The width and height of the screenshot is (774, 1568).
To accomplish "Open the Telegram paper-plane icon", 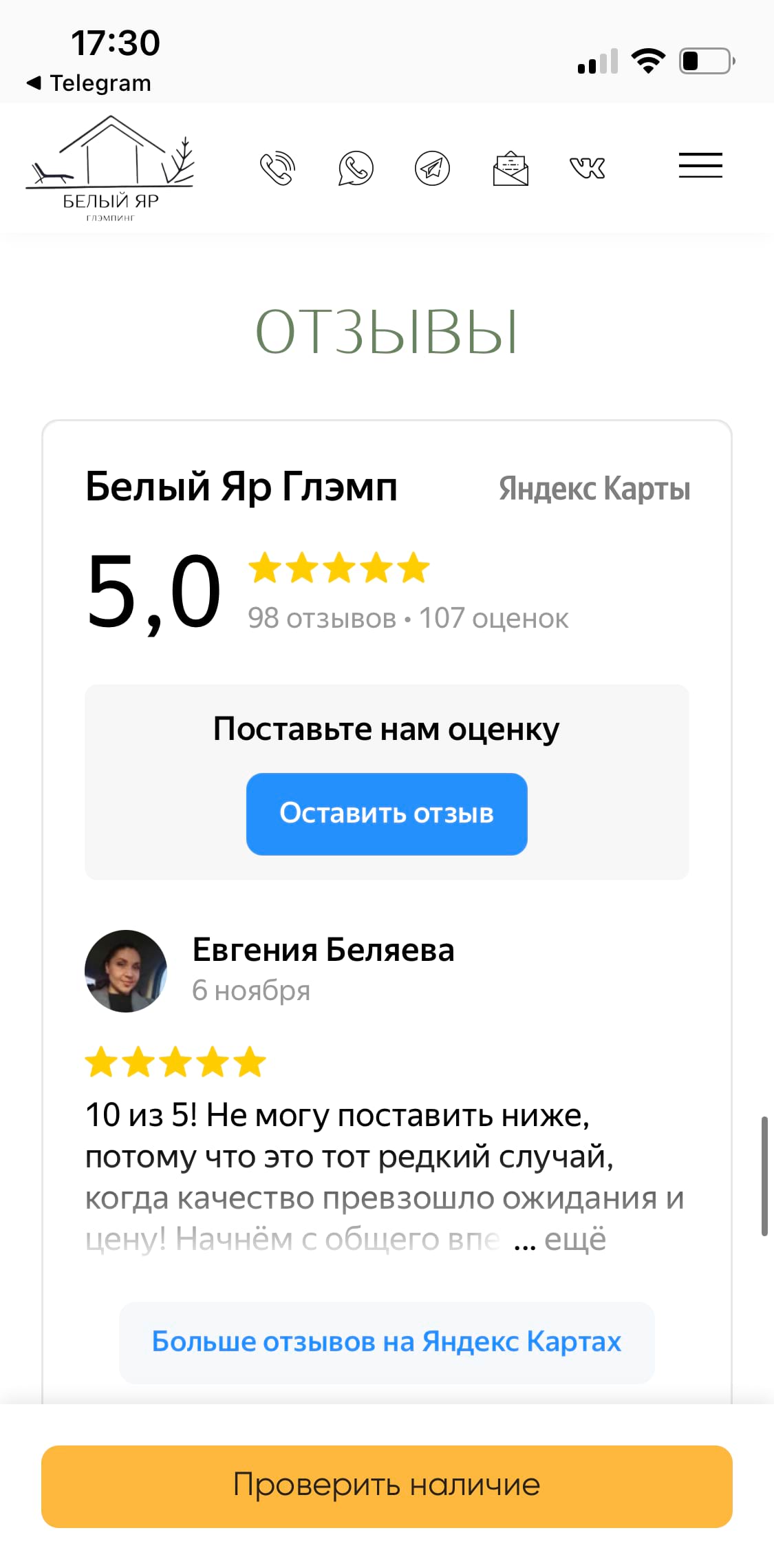I will [432, 168].
